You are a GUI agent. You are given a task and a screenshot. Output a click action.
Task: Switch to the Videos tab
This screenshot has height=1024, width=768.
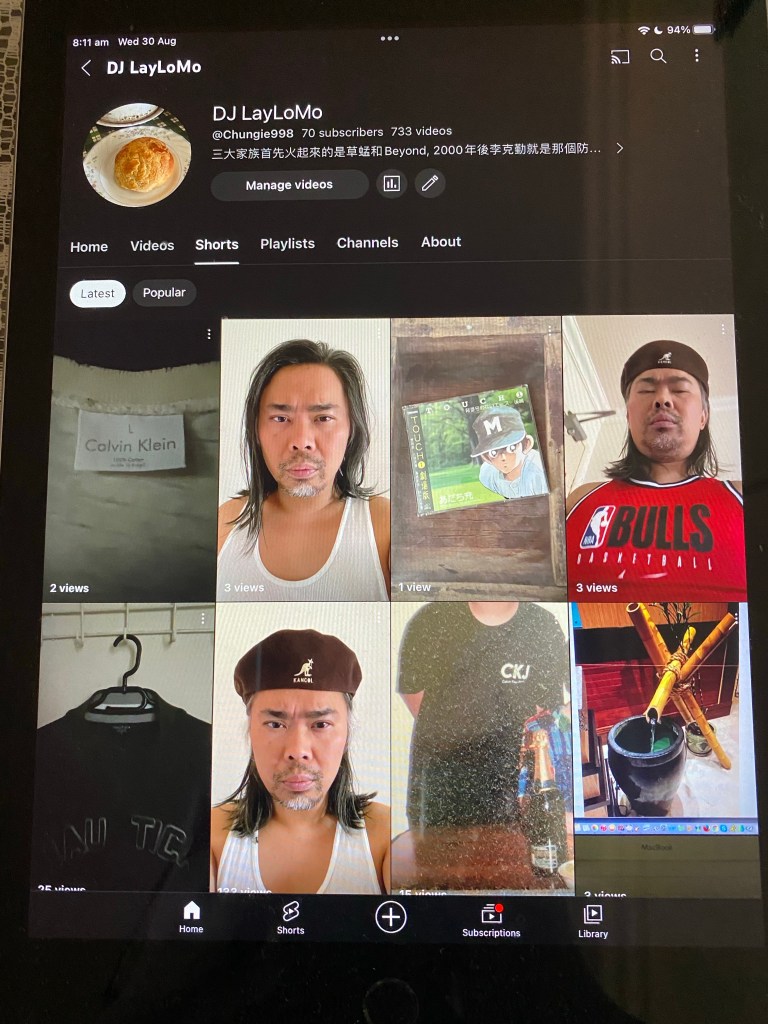(152, 245)
